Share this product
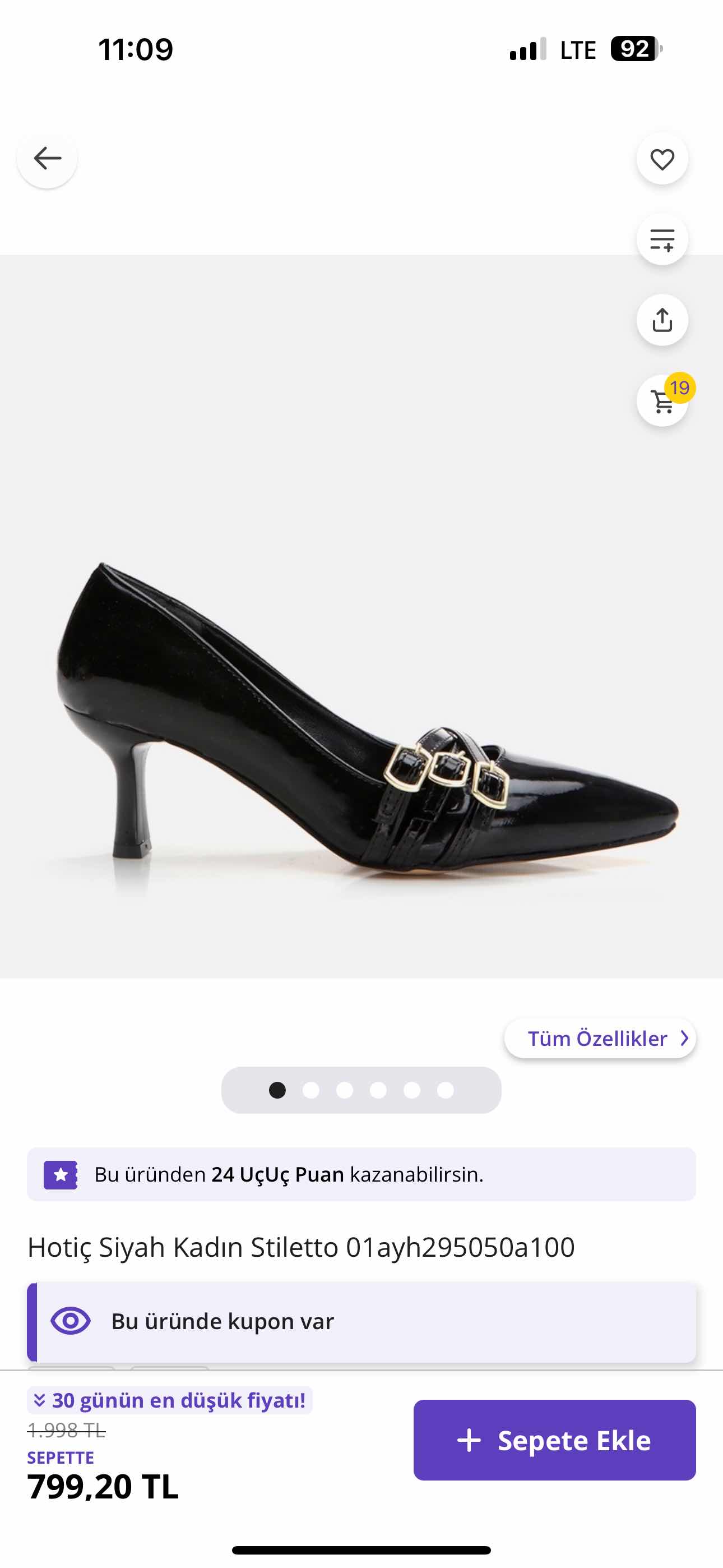This screenshot has height=1568, width=723. coord(662,320)
